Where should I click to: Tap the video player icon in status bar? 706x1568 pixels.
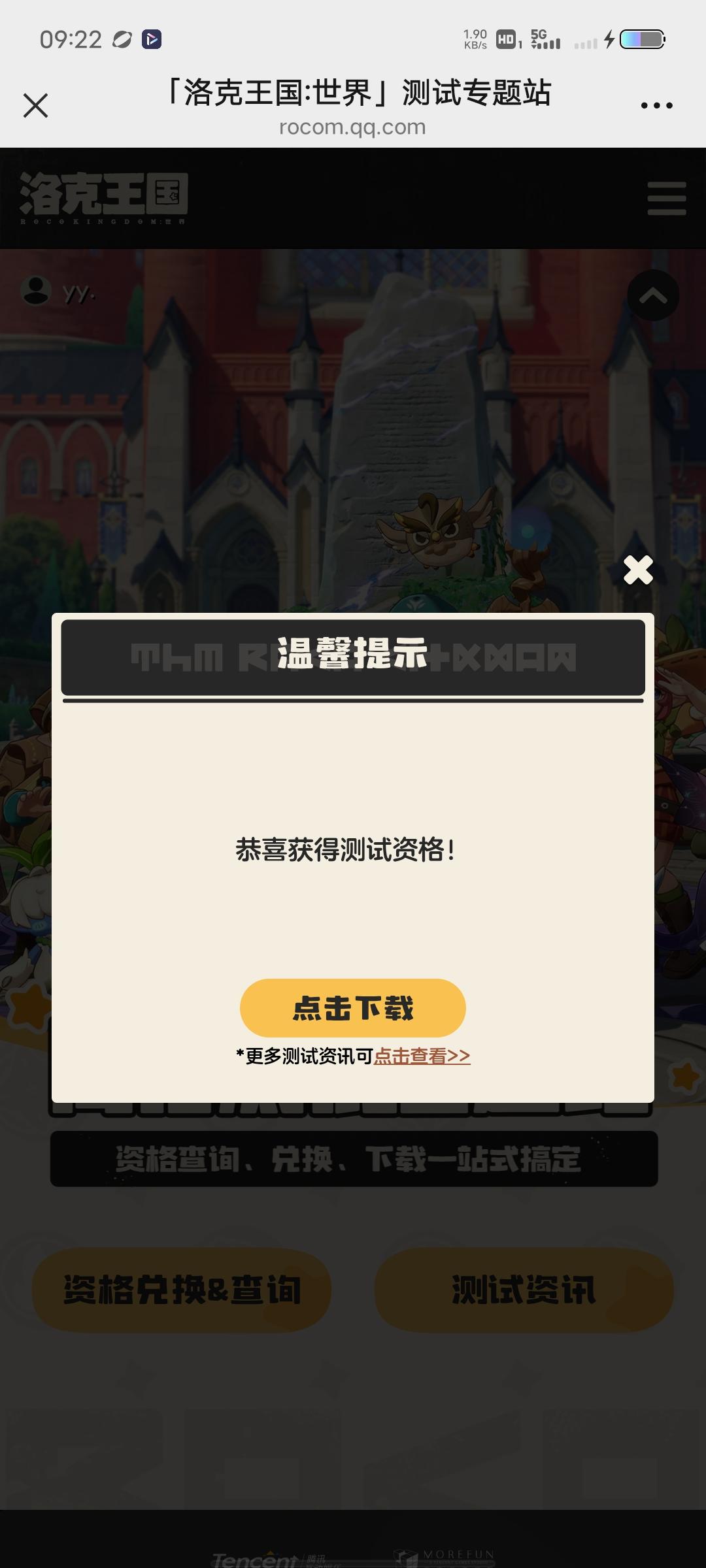(x=152, y=41)
